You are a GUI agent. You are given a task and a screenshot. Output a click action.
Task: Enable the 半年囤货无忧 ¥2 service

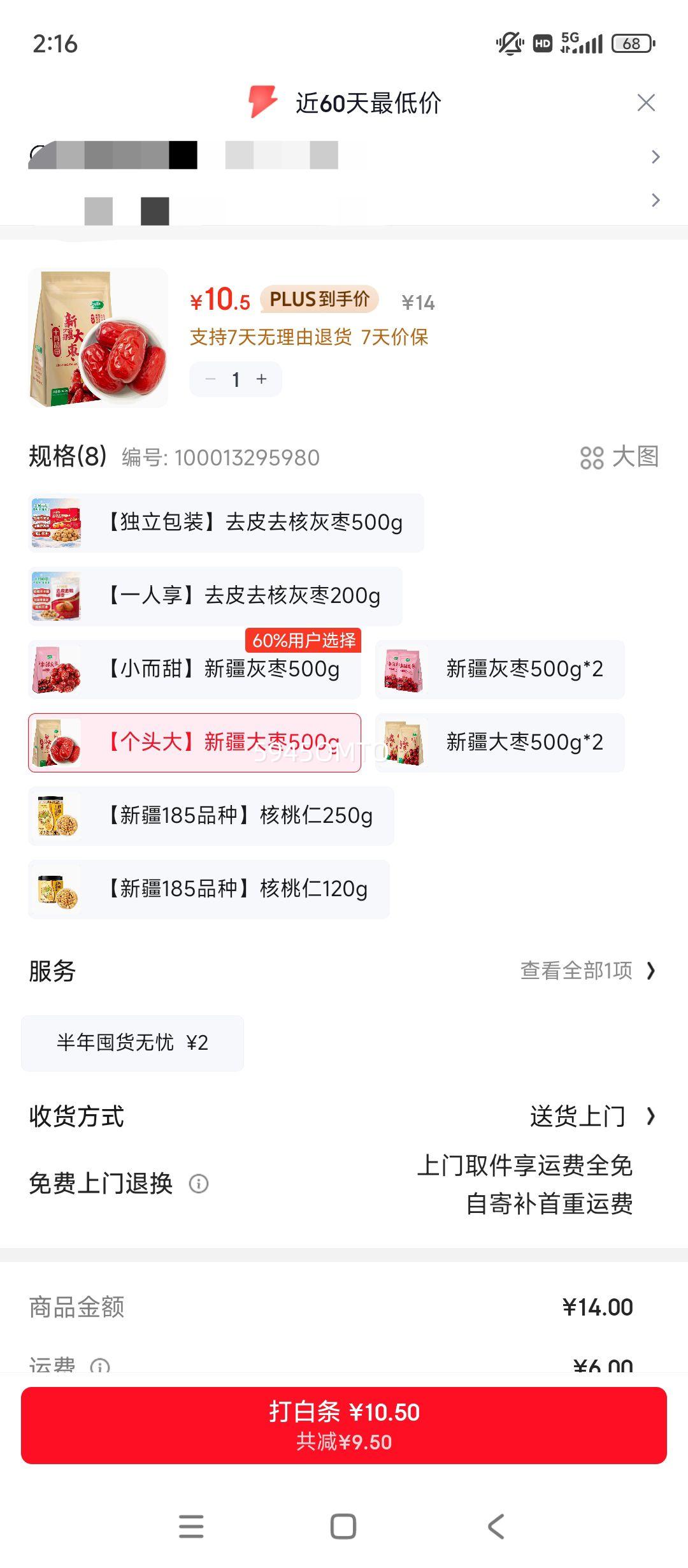(132, 1043)
